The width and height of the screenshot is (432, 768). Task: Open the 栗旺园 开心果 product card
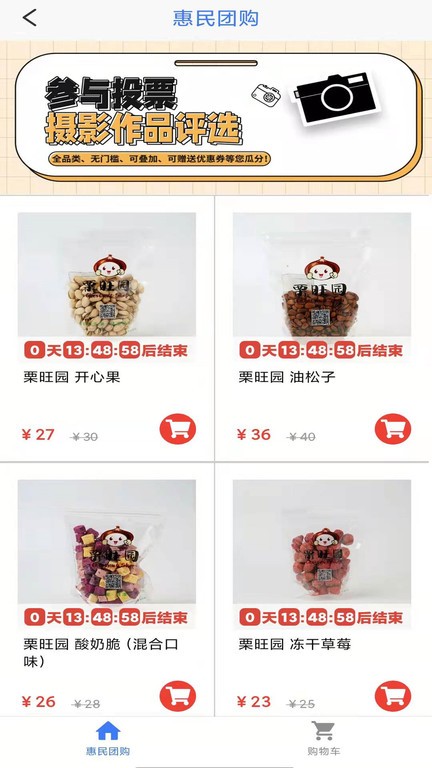(107, 329)
